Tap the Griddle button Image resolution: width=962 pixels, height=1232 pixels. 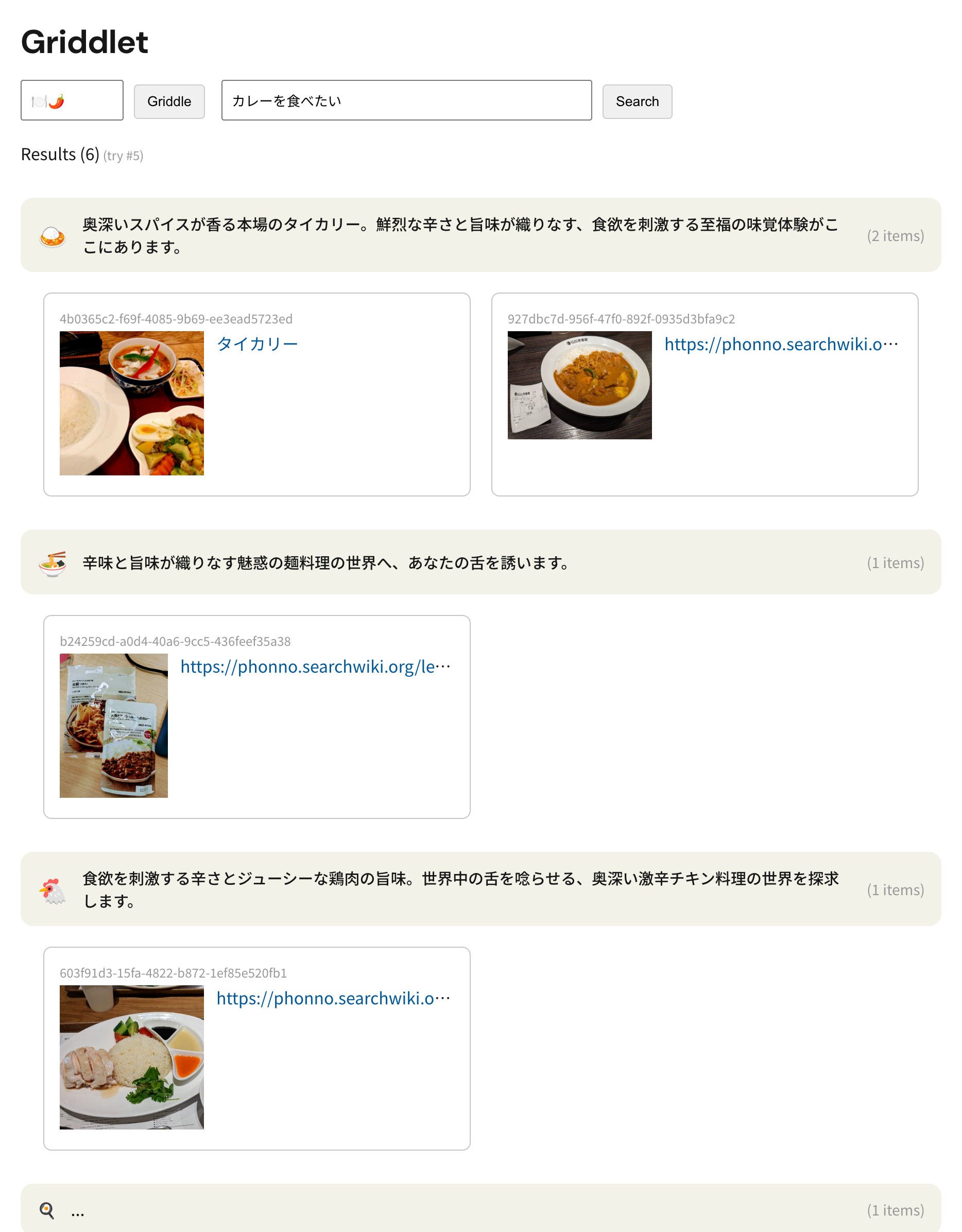click(x=168, y=101)
